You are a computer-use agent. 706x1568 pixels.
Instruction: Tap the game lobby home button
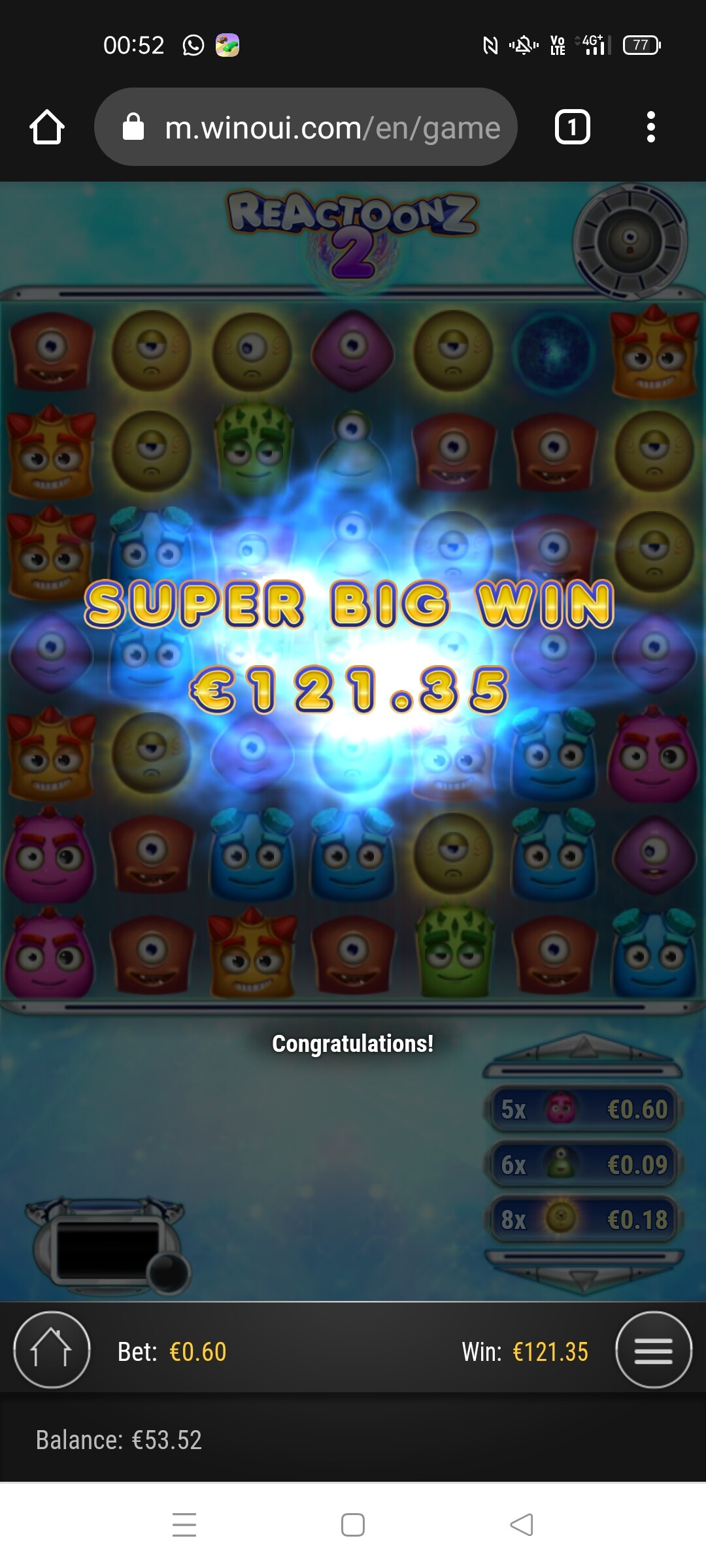click(x=52, y=1350)
